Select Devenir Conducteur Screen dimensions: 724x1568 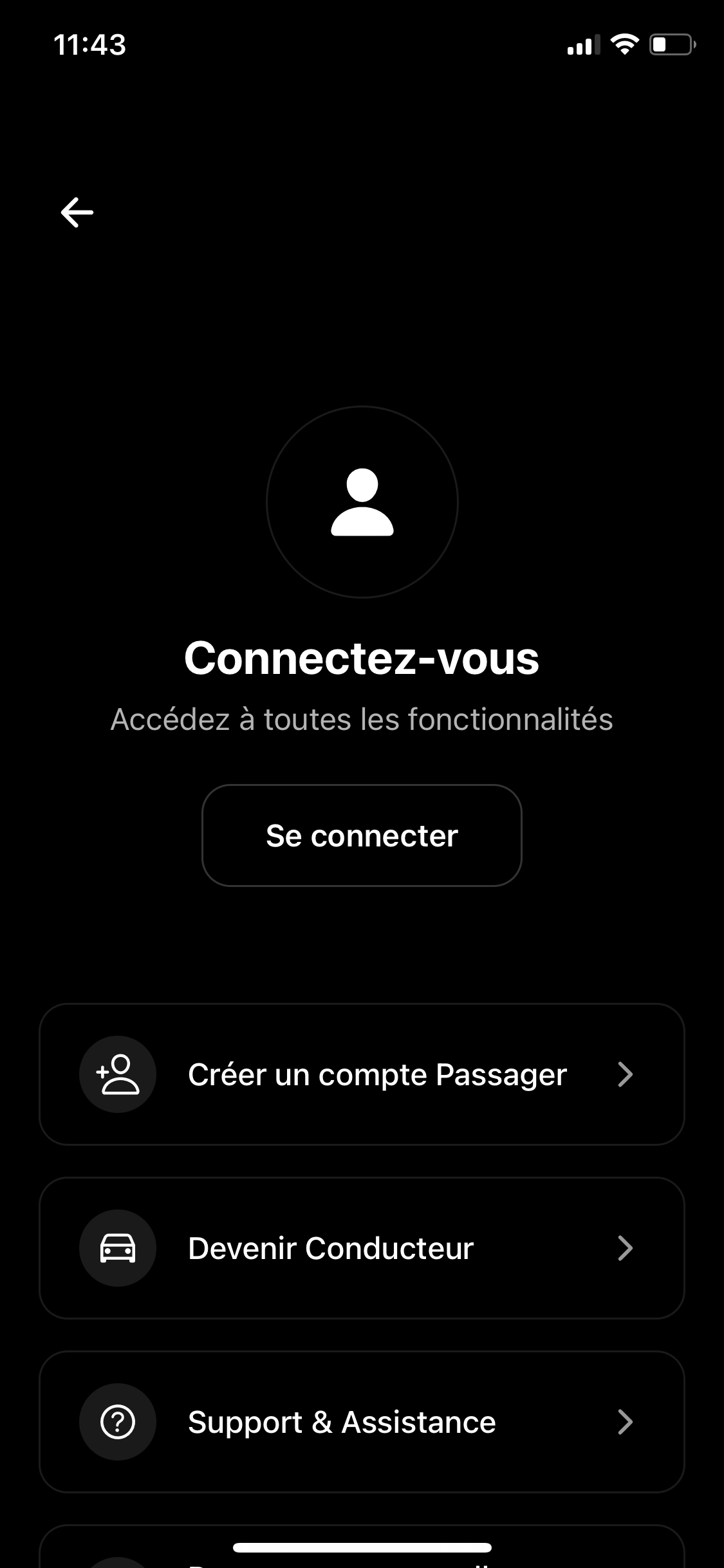point(362,1248)
